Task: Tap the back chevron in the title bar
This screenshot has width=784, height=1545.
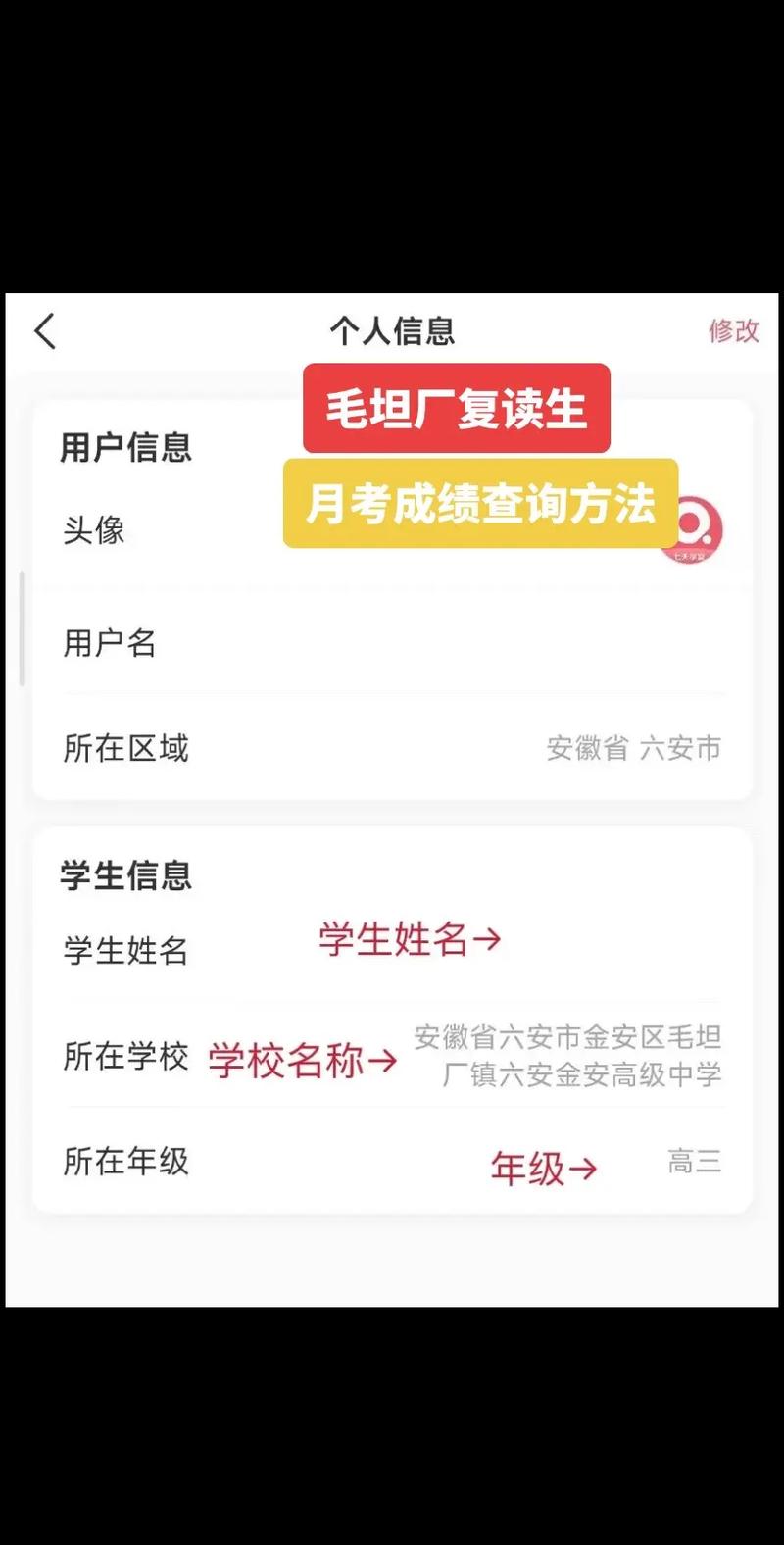Action: [44, 331]
